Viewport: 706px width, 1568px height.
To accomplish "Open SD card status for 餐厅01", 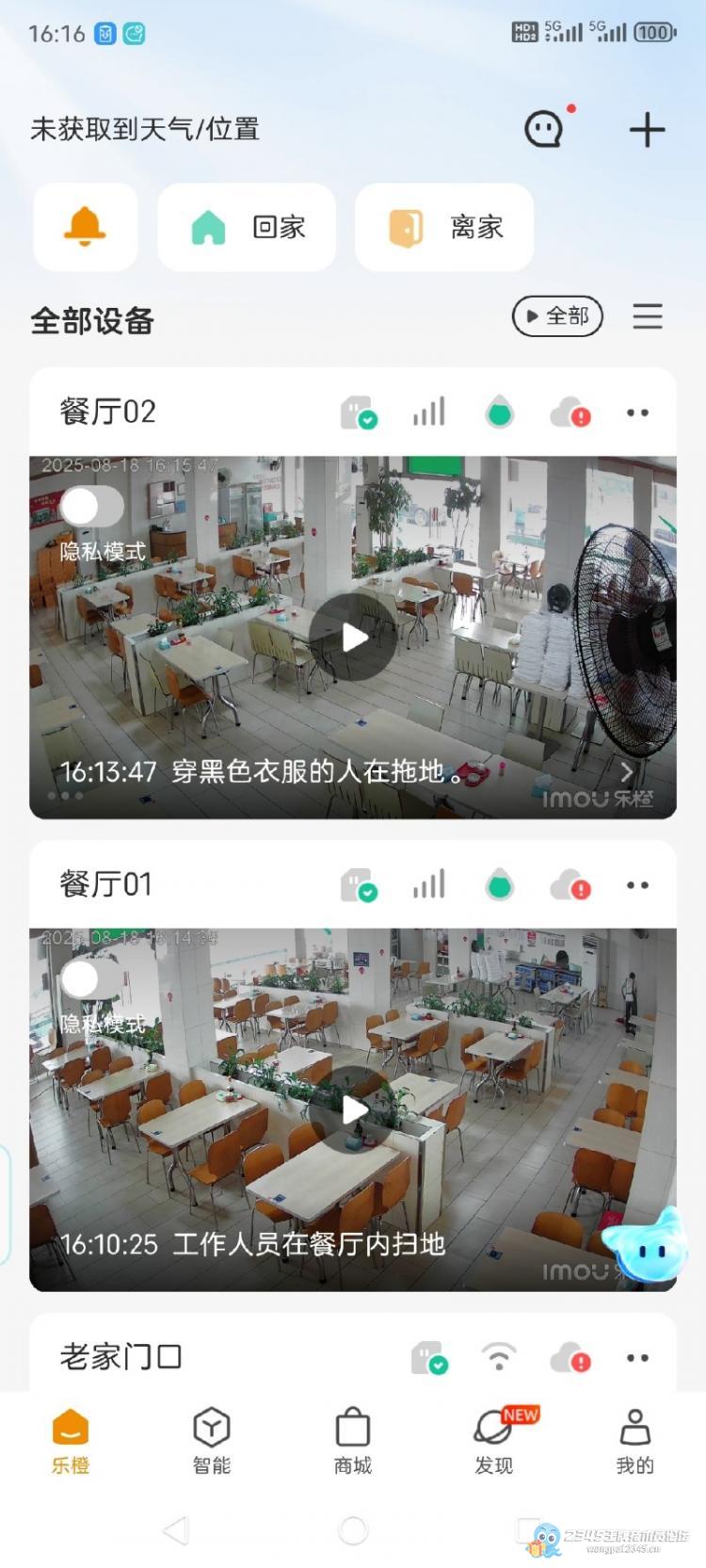I will tap(358, 885).
